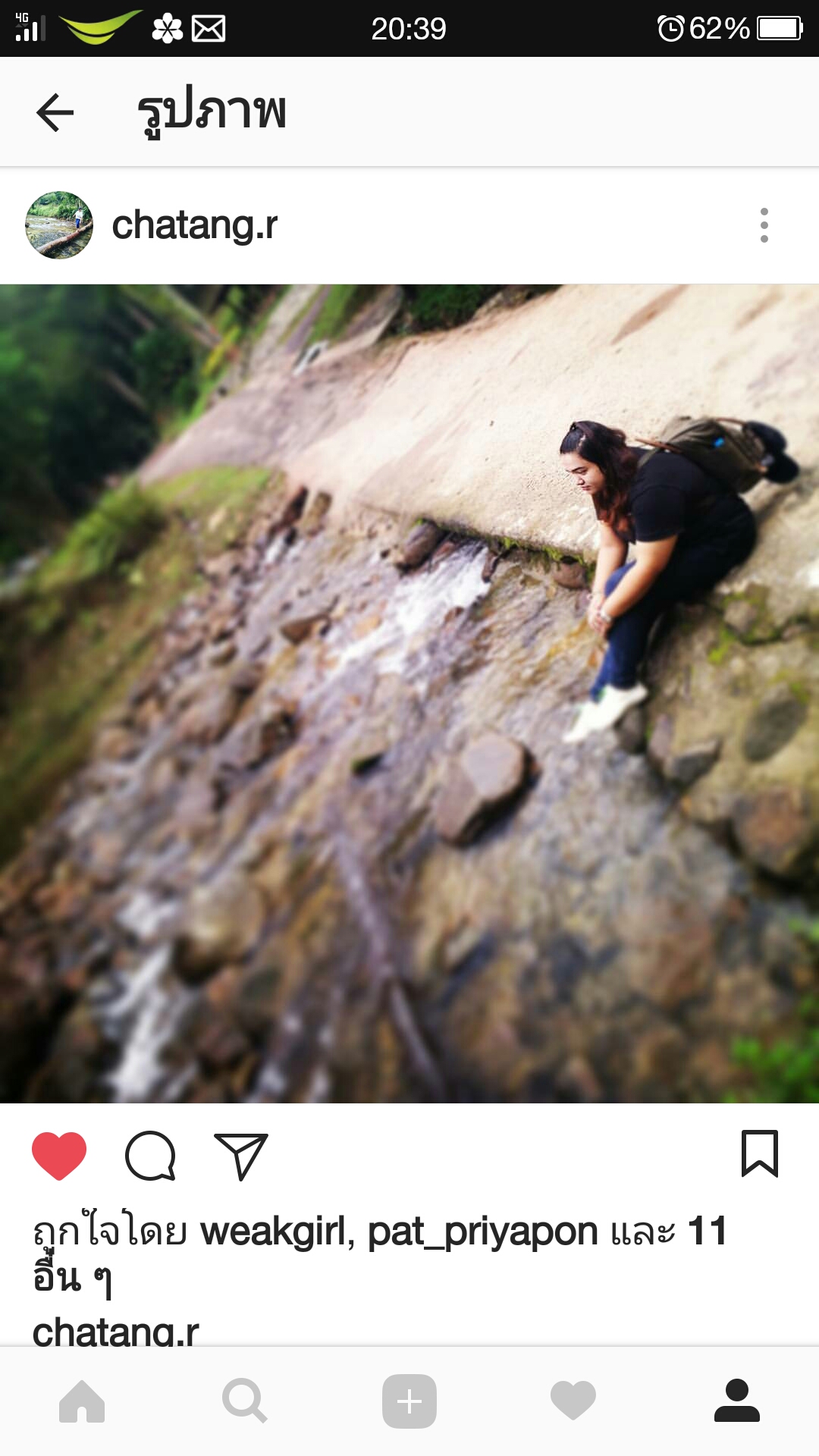This screenshot has height=1456, width=819.
Task: Switch to the Home tab
Action: point(82,1401)
